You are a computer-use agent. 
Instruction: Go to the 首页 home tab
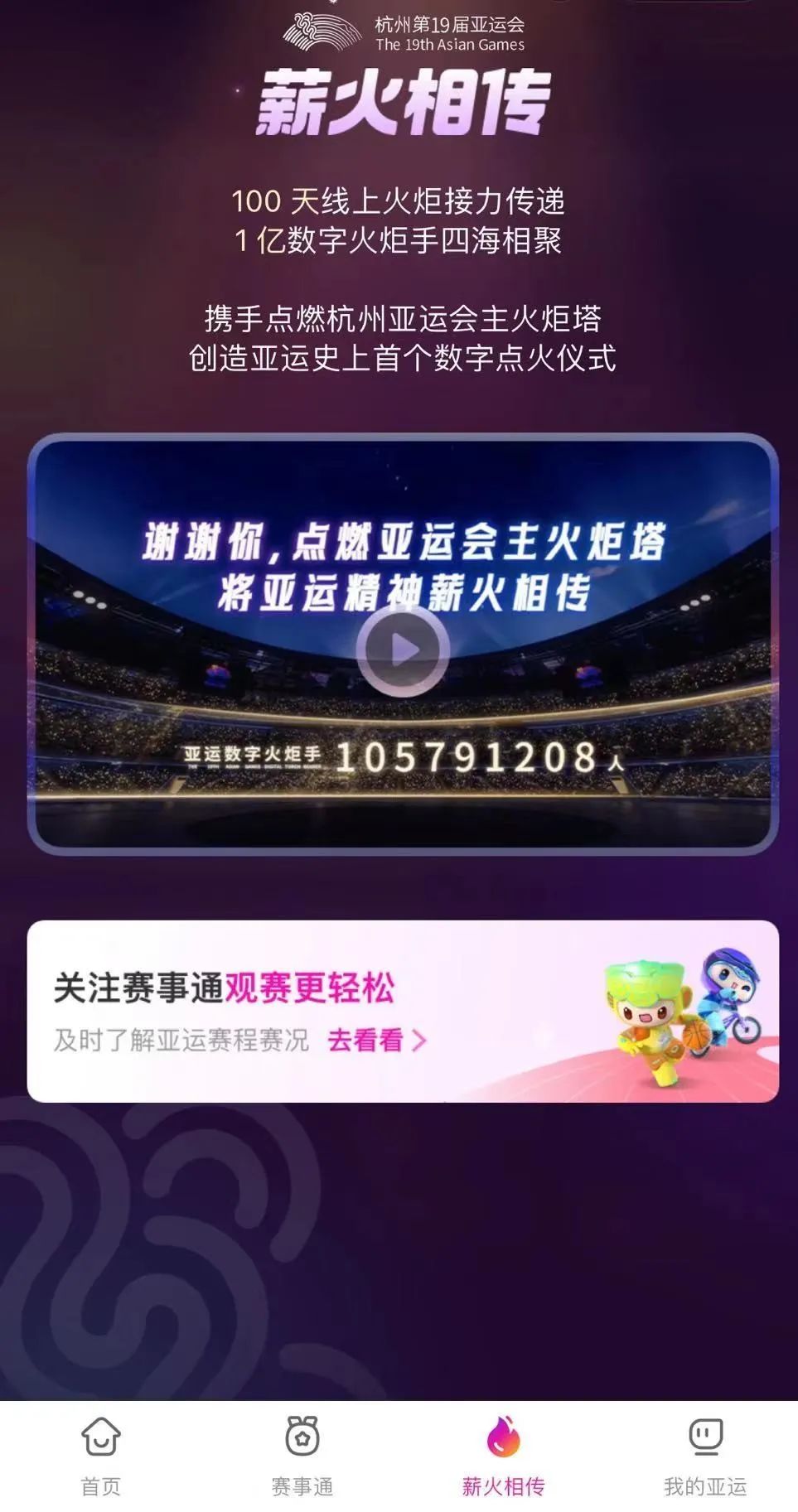[101, 1456]
